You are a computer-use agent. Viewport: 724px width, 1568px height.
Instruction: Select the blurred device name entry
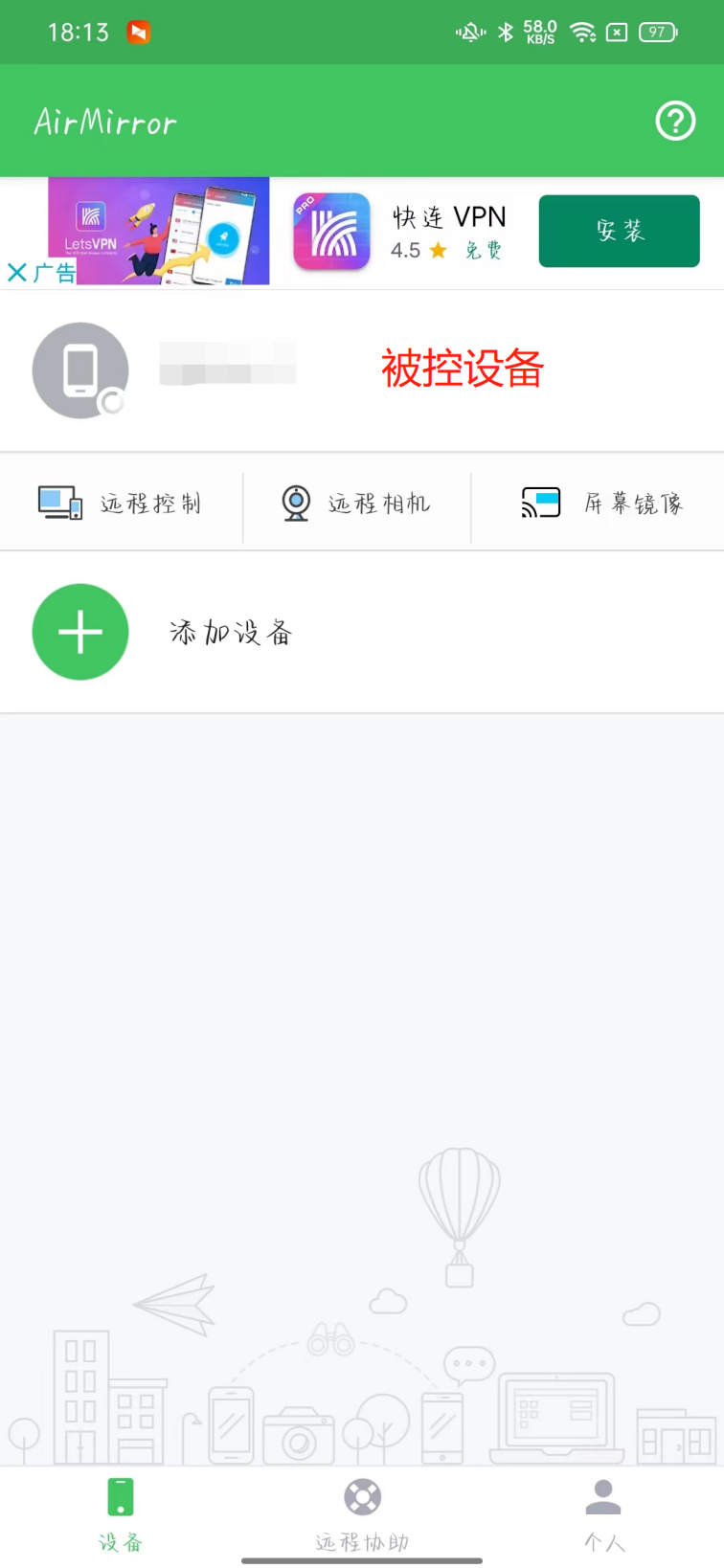tap(228, 364)
